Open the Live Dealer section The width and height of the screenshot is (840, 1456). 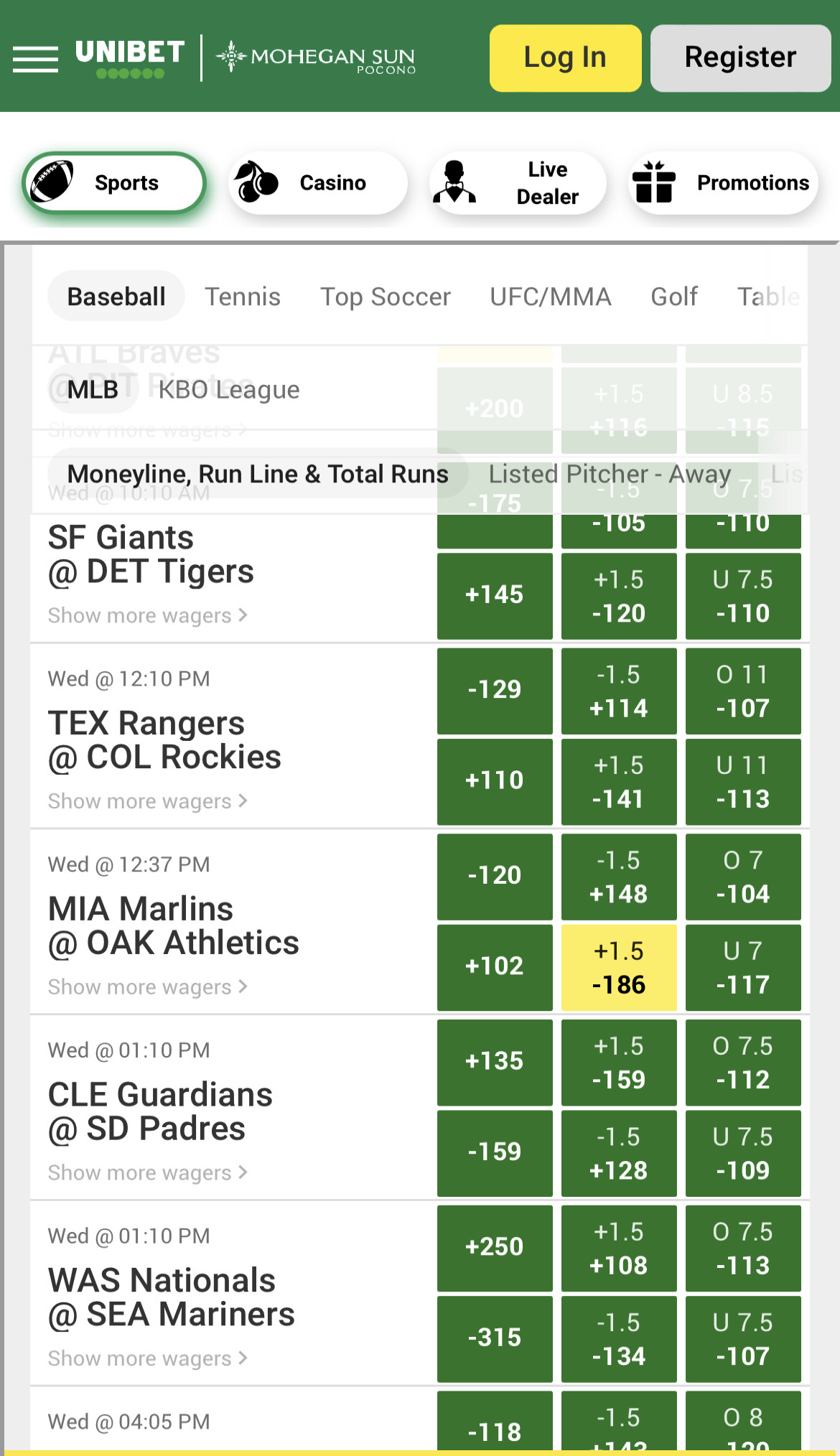[x=518, y=183]
